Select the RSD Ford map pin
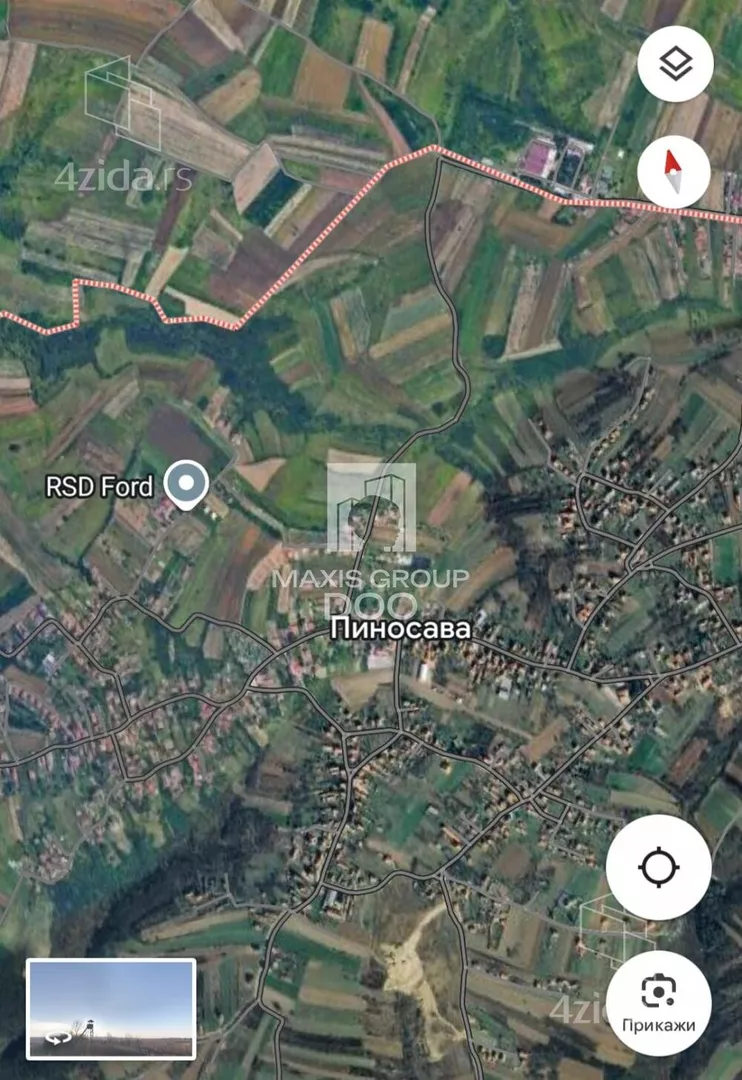 [185, 486]
